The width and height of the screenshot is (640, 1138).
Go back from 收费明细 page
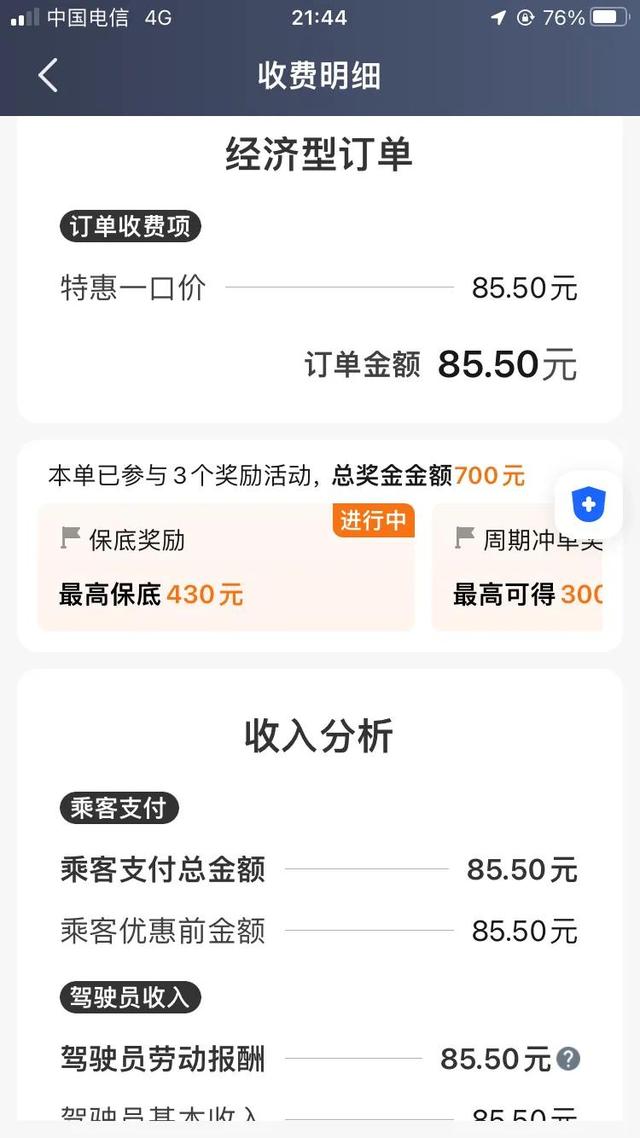[x=48, y=76]
